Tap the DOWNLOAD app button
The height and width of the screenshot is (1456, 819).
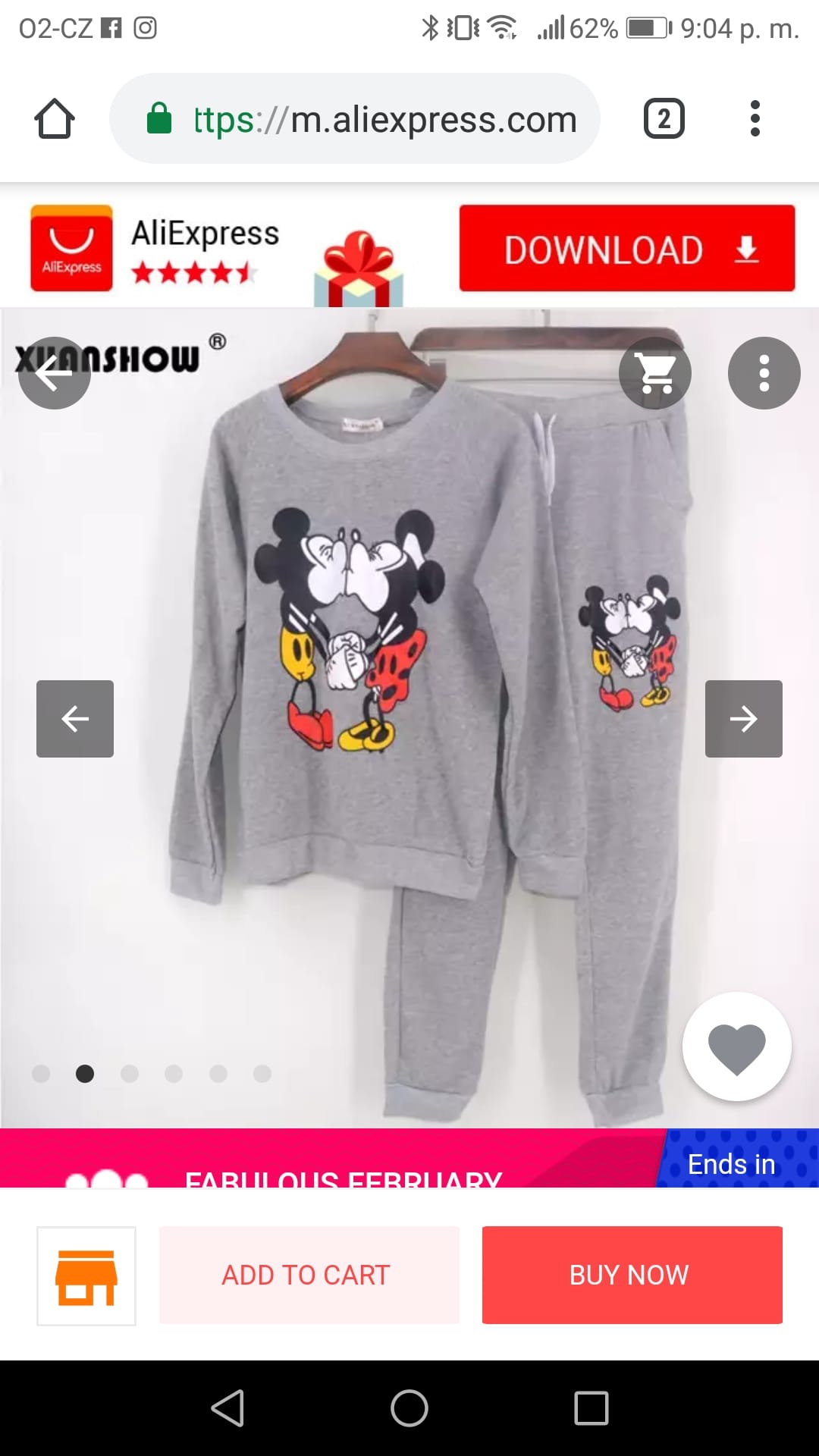click(626, 249)
